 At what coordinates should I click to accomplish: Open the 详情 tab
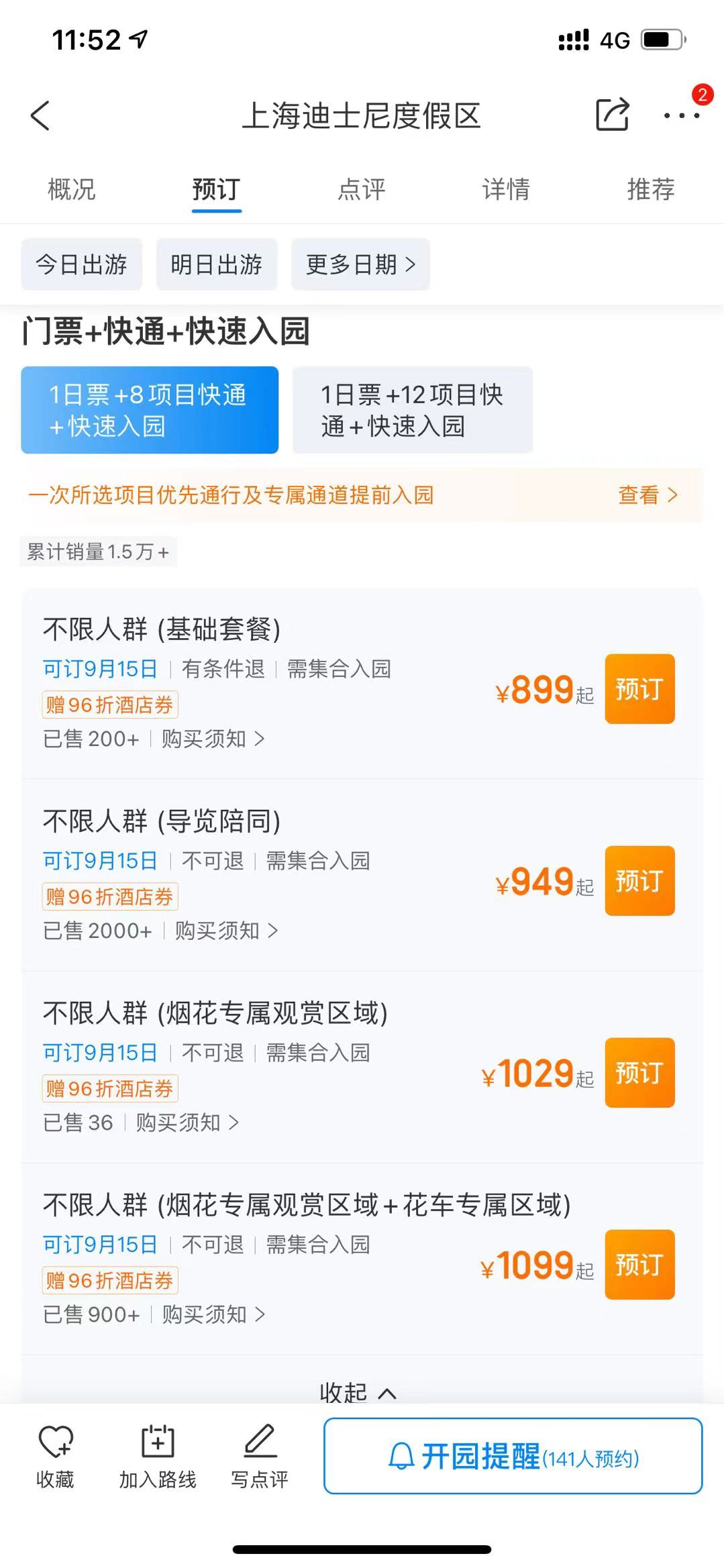506,189
